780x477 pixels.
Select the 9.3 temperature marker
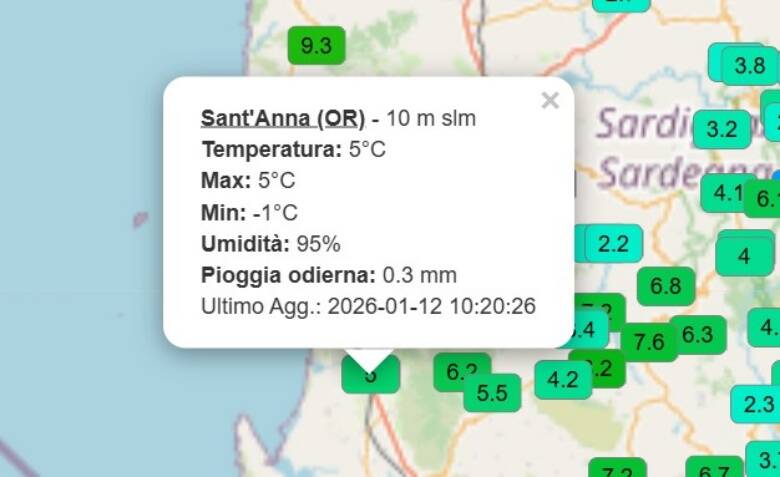pyautogui.click(x=316, y=46)
